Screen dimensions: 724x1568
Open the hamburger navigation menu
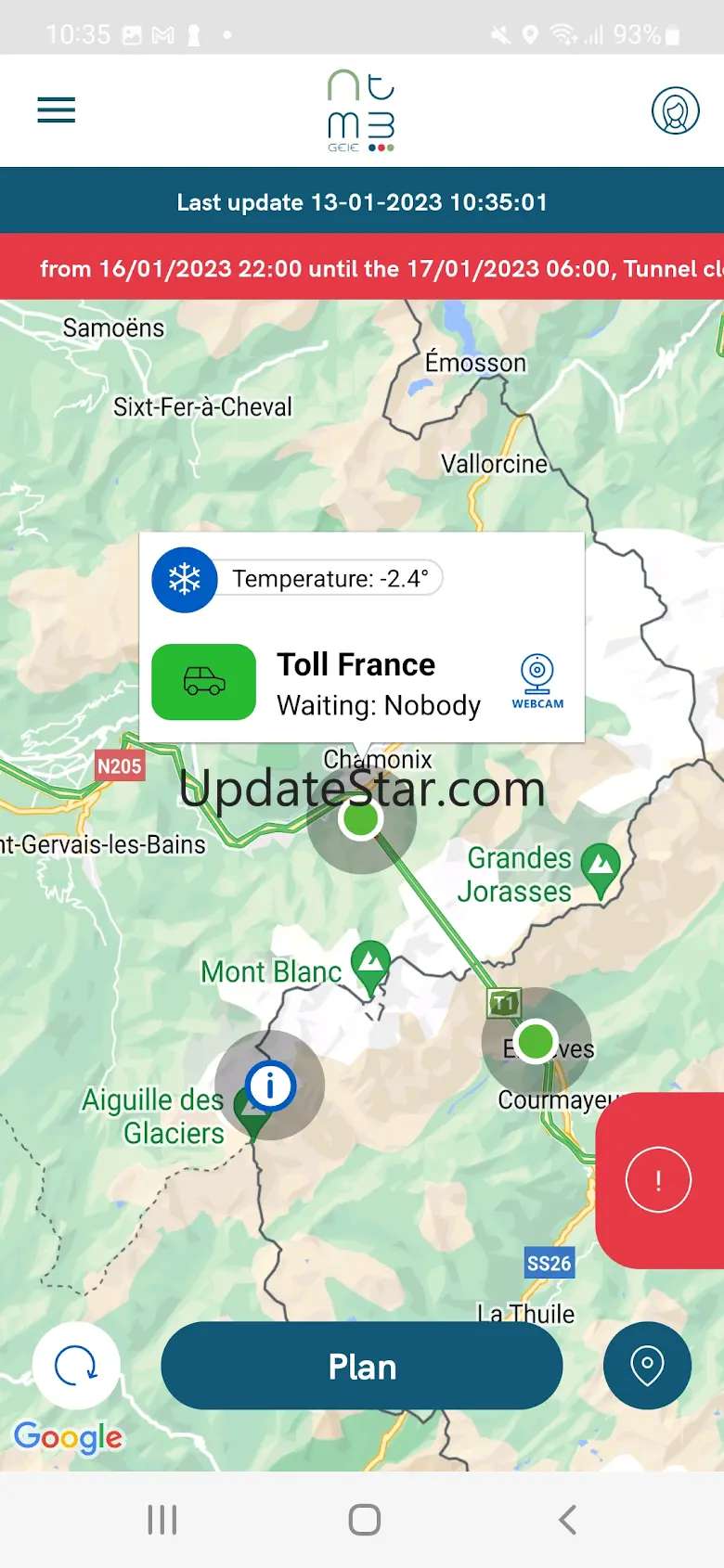pos(56,110)
